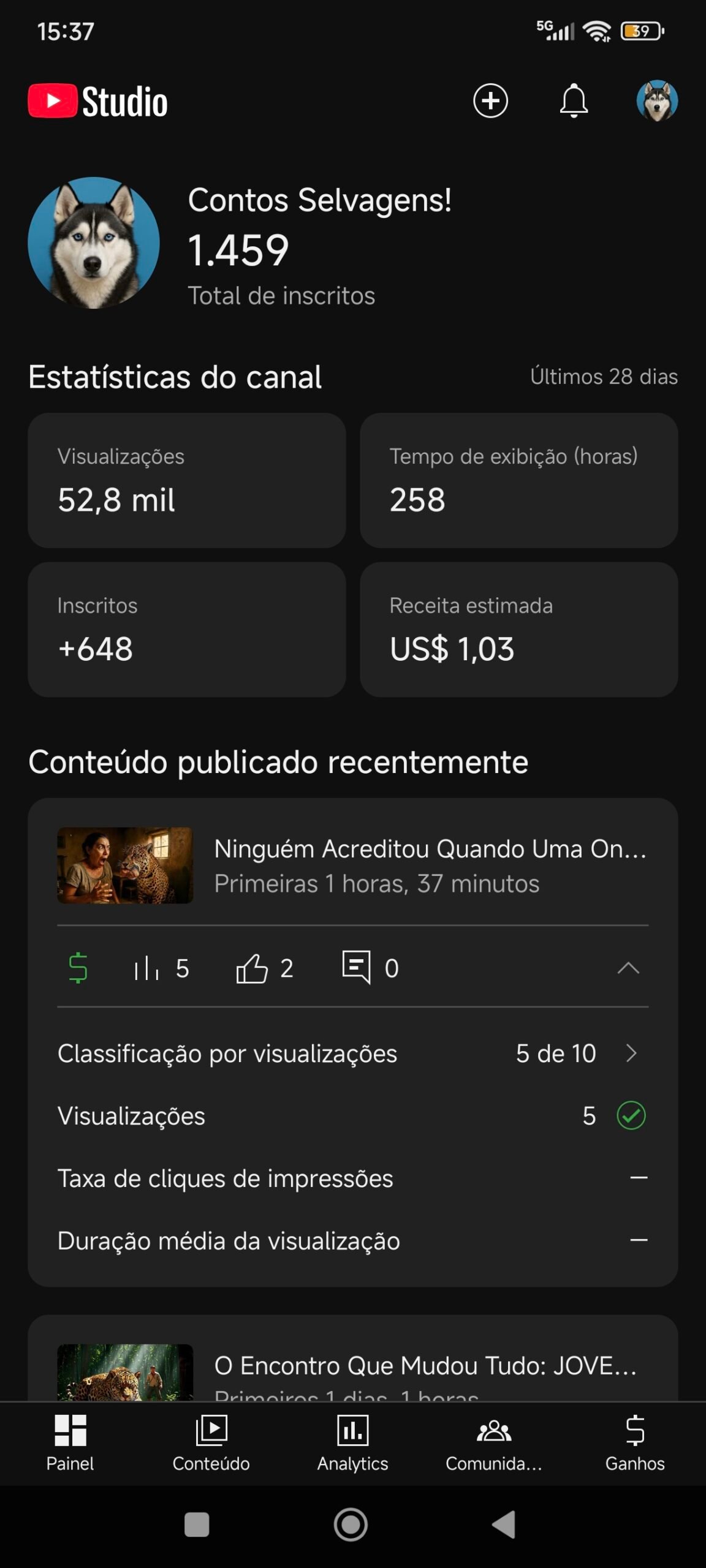The width and height of the screenshot is (706, 1568).
Task: Collapse the Ninguém Acreditou video details
Action: (628, 968)
